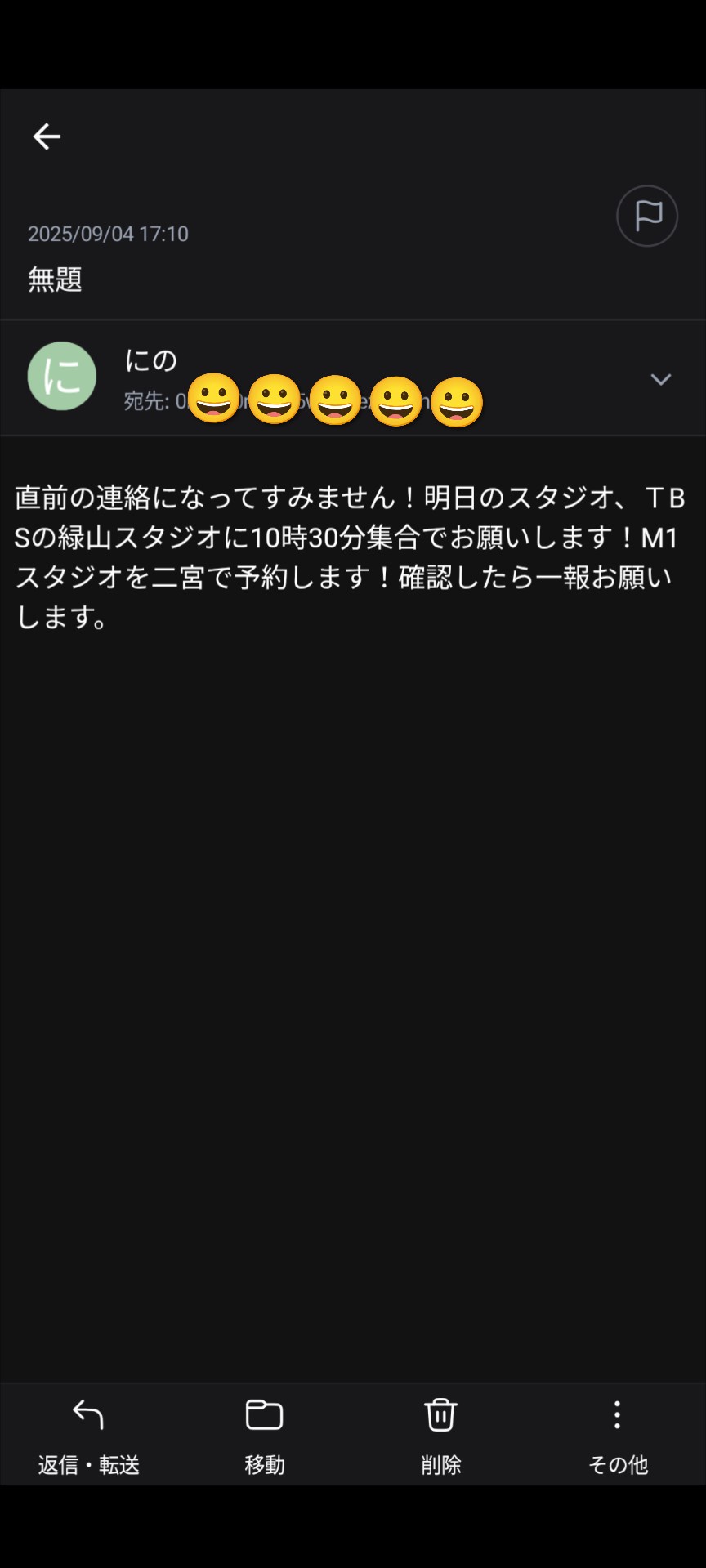
Task: Delete this email with 削除
Action: pos(441,1436)
